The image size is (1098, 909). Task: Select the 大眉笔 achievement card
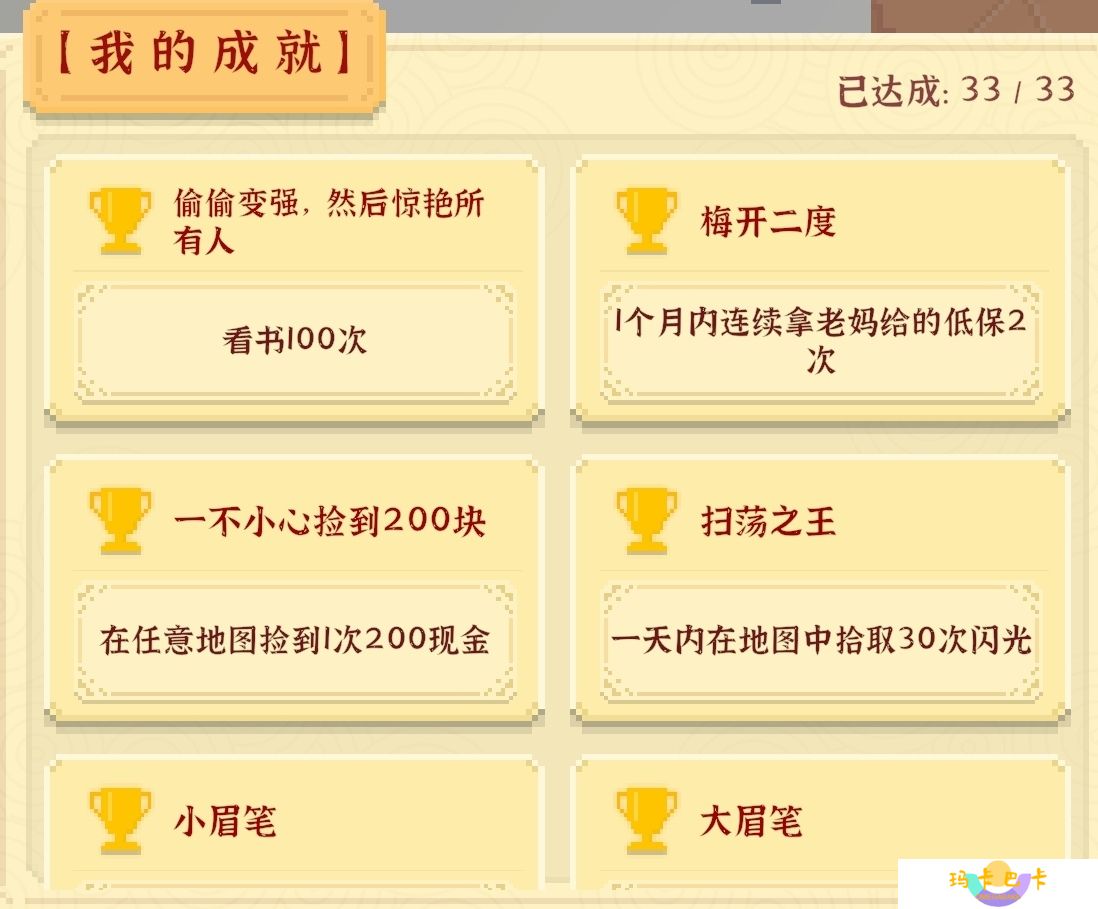[x=820, y=825]
